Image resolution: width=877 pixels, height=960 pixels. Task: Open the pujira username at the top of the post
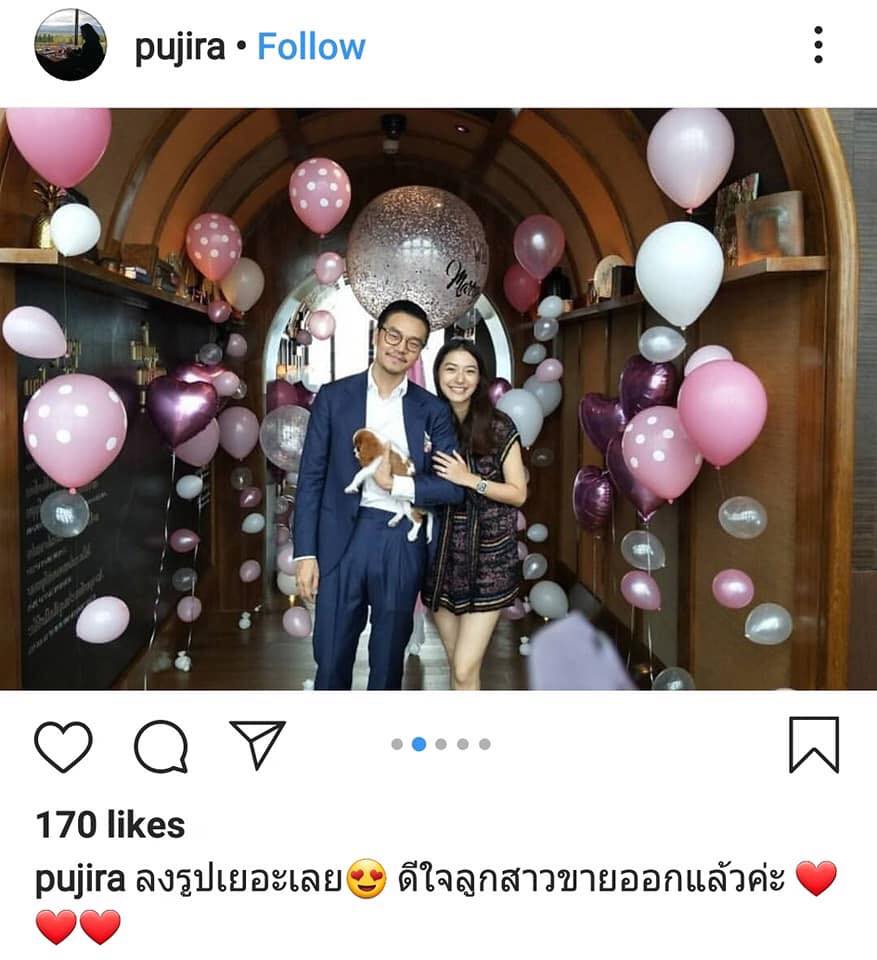[x=180, y=47]
